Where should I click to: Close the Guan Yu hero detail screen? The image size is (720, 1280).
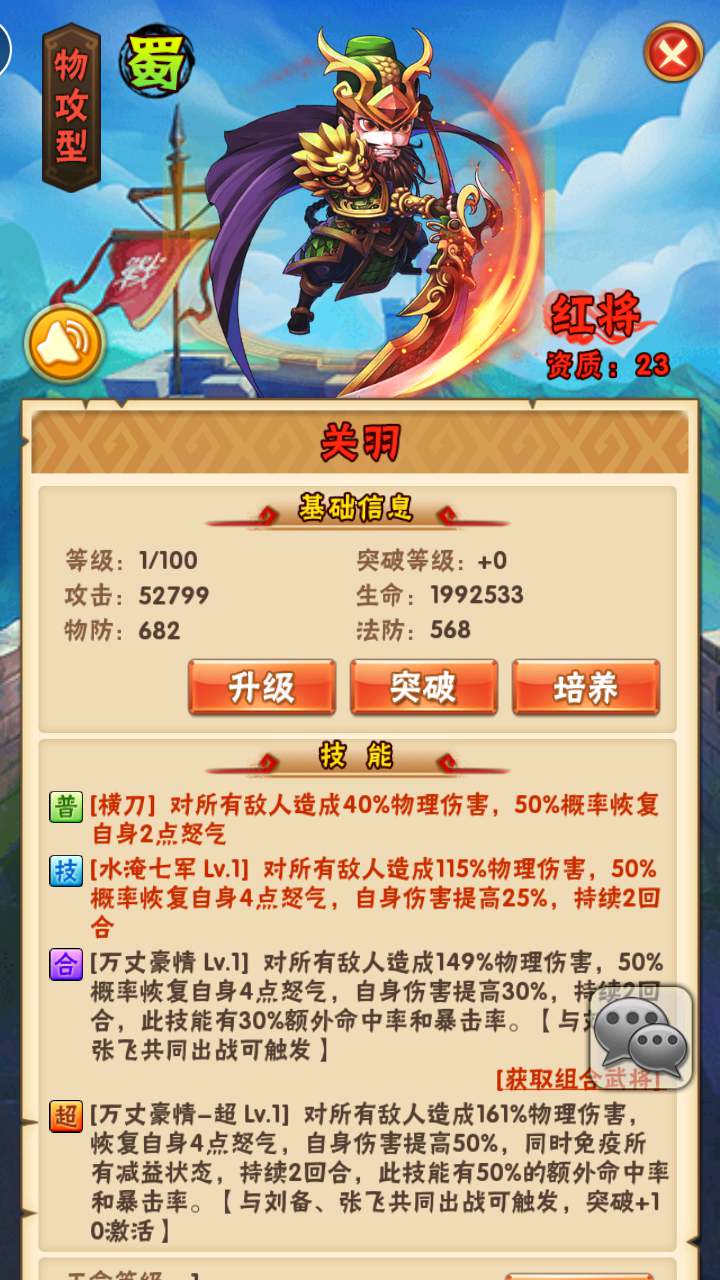(x=673, y=52)
